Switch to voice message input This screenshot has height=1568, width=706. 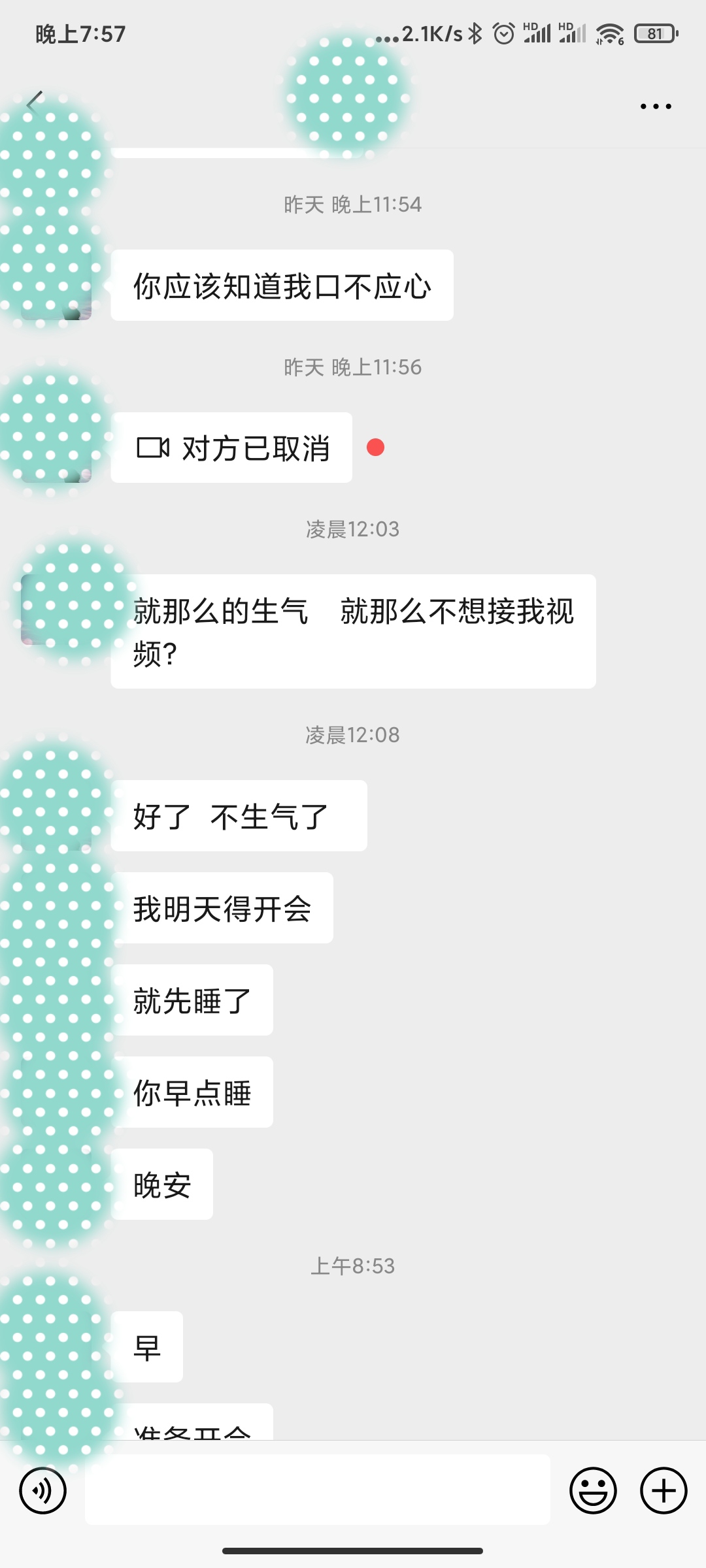(43, 1490)
